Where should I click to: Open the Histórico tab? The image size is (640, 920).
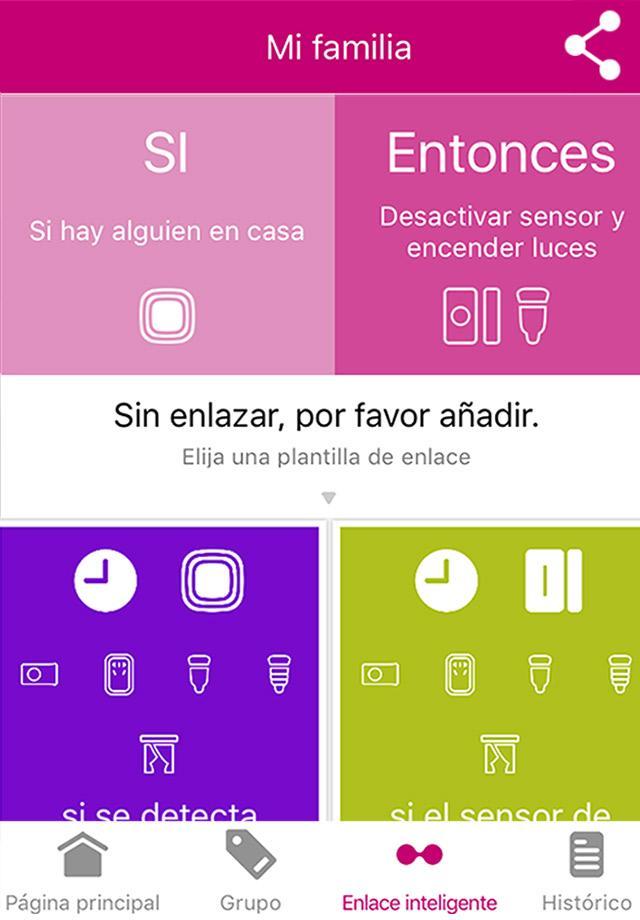click(x=587, y=870)
